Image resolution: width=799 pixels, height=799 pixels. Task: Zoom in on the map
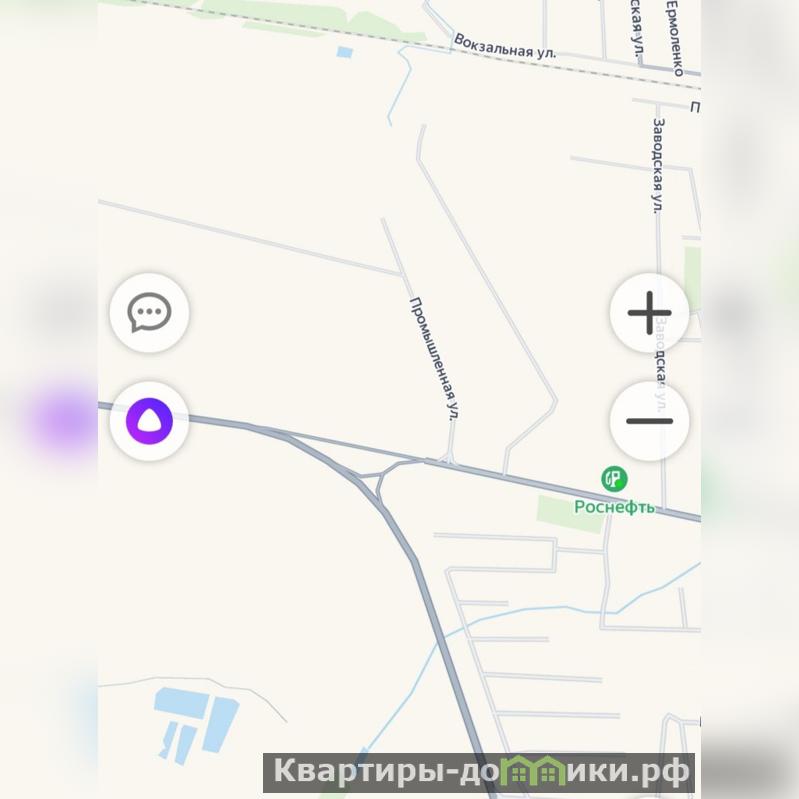coord(649,313)
